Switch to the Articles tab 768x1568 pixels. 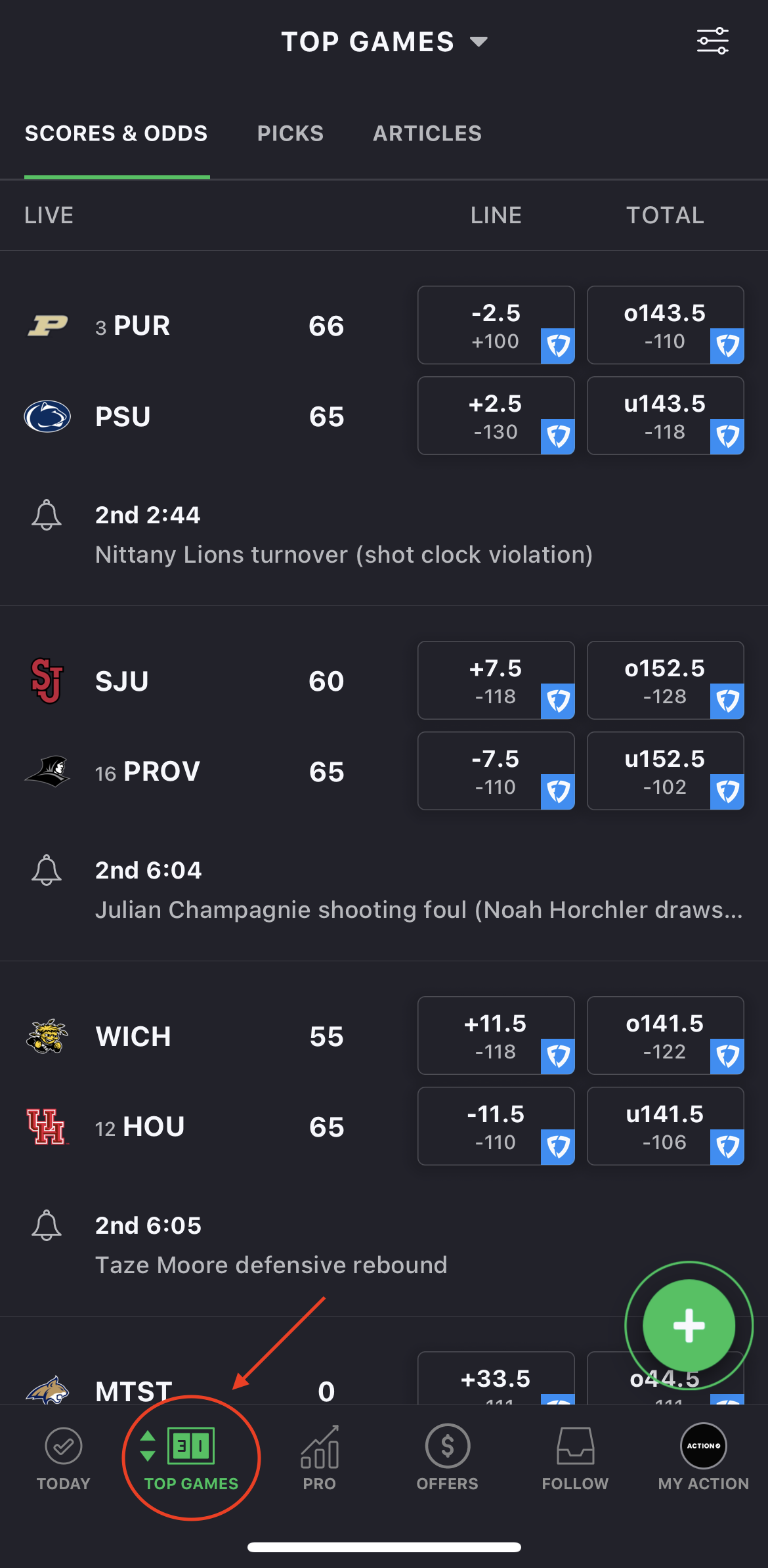pyautogui.click(x=427, y=133)
